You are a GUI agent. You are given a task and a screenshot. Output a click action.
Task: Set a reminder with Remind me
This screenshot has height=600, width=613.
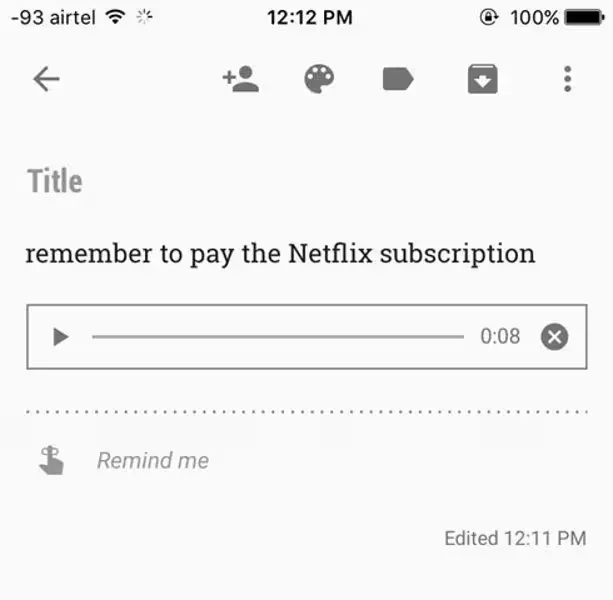click(x=152, y=461)
